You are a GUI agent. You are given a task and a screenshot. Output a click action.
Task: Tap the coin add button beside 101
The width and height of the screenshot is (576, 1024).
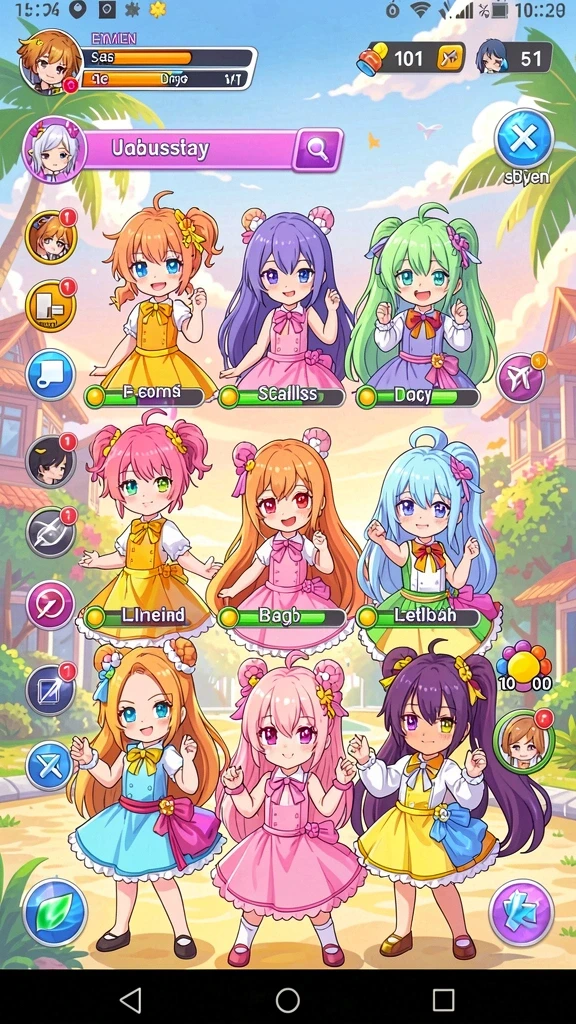[450, 59]
